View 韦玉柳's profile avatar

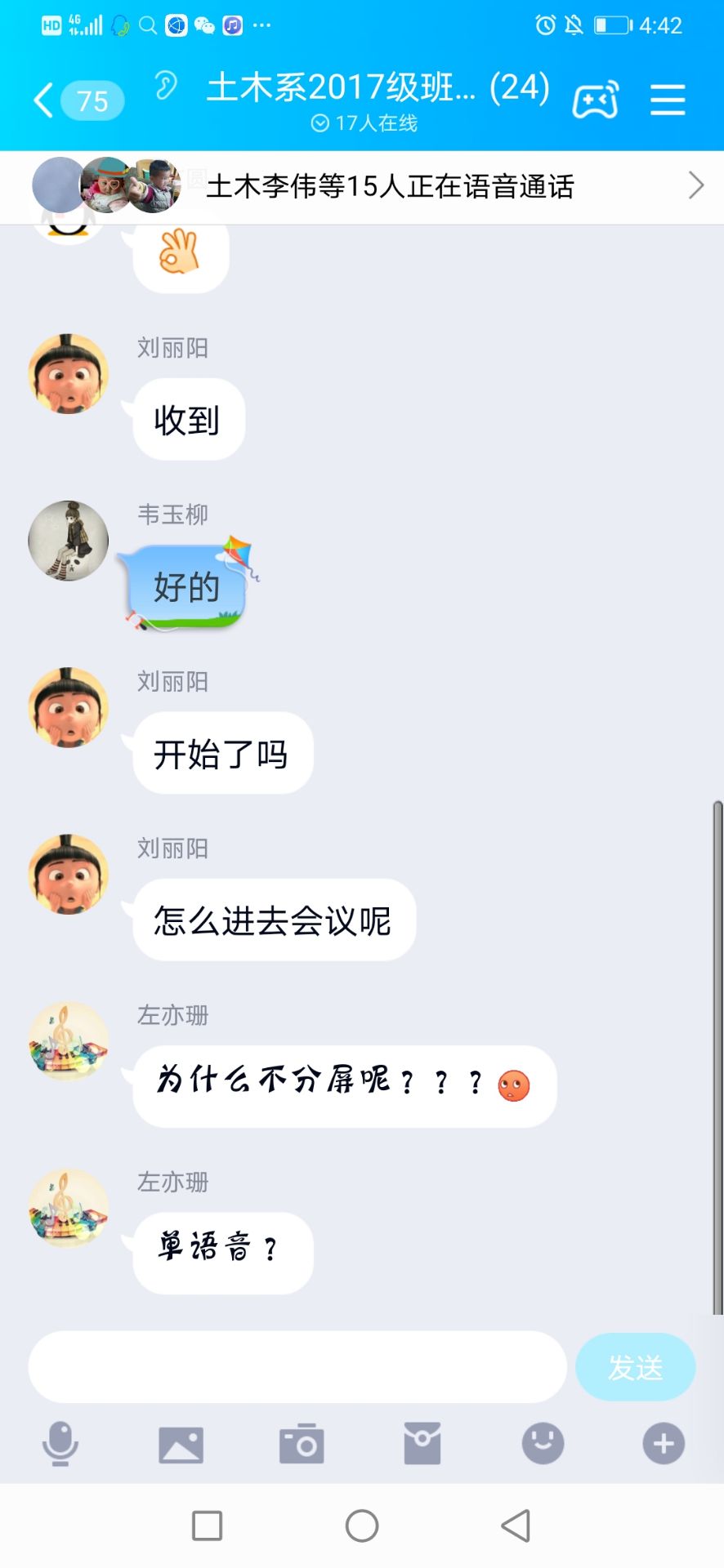click(69, 541)
